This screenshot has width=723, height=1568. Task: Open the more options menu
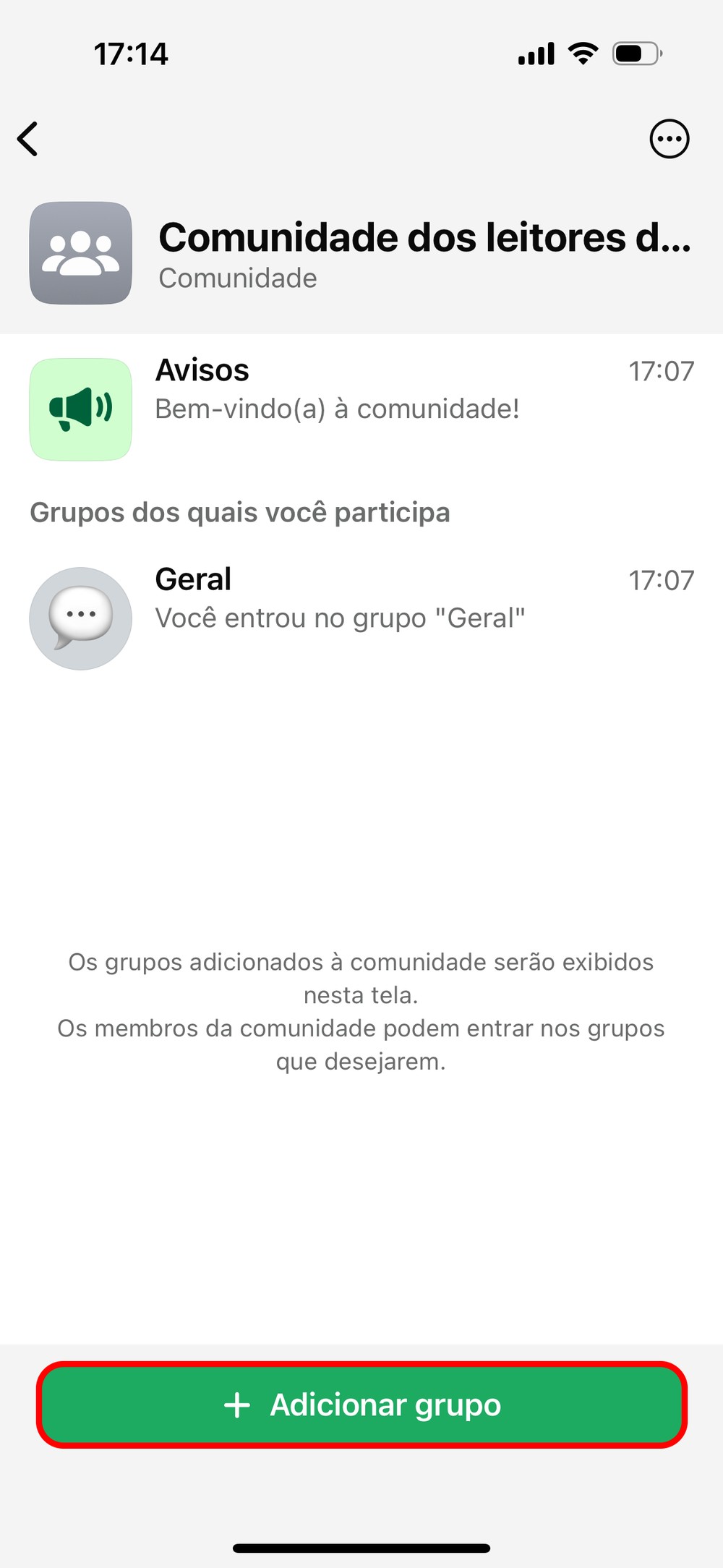point(669,139)
